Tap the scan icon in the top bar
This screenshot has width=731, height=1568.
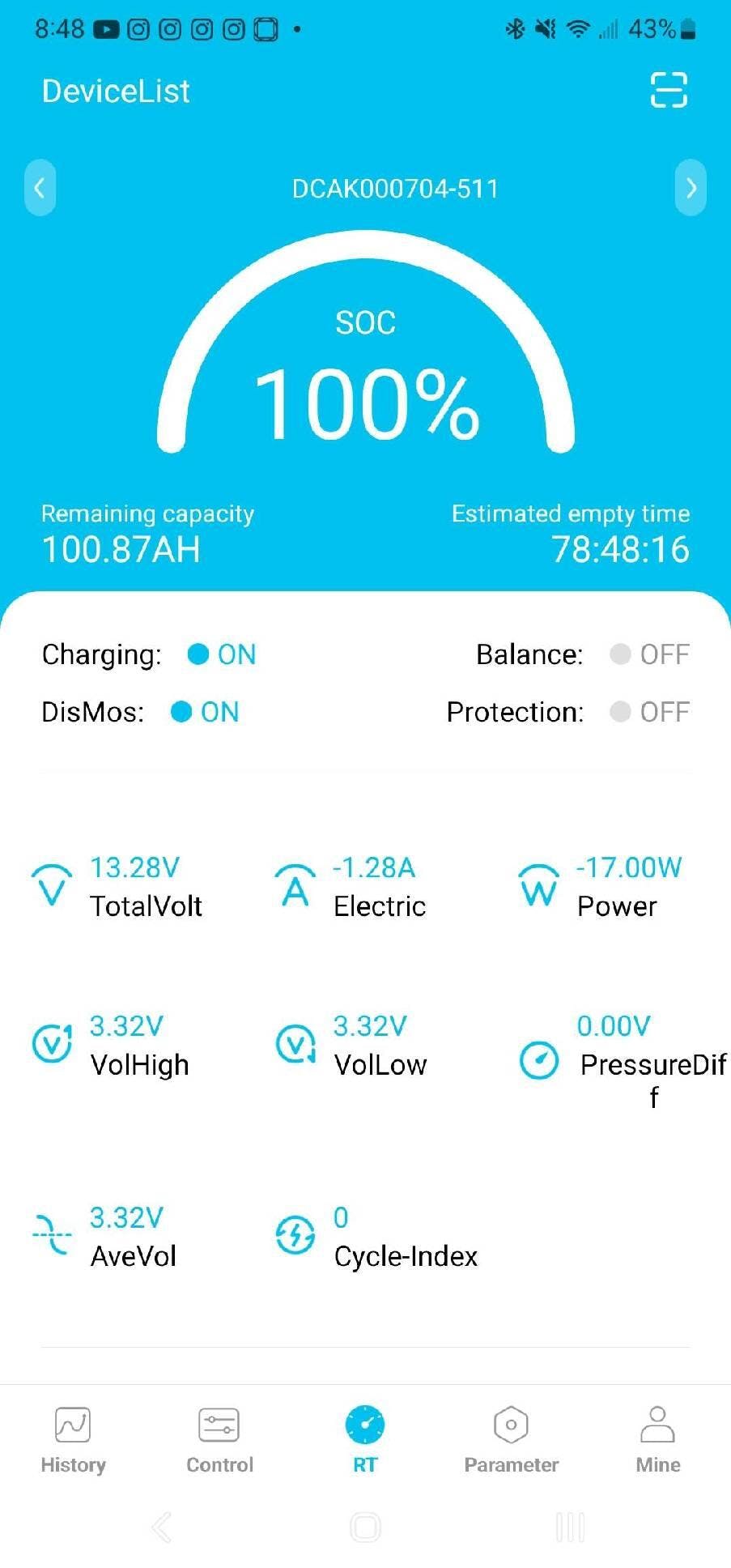coord(669,90)
